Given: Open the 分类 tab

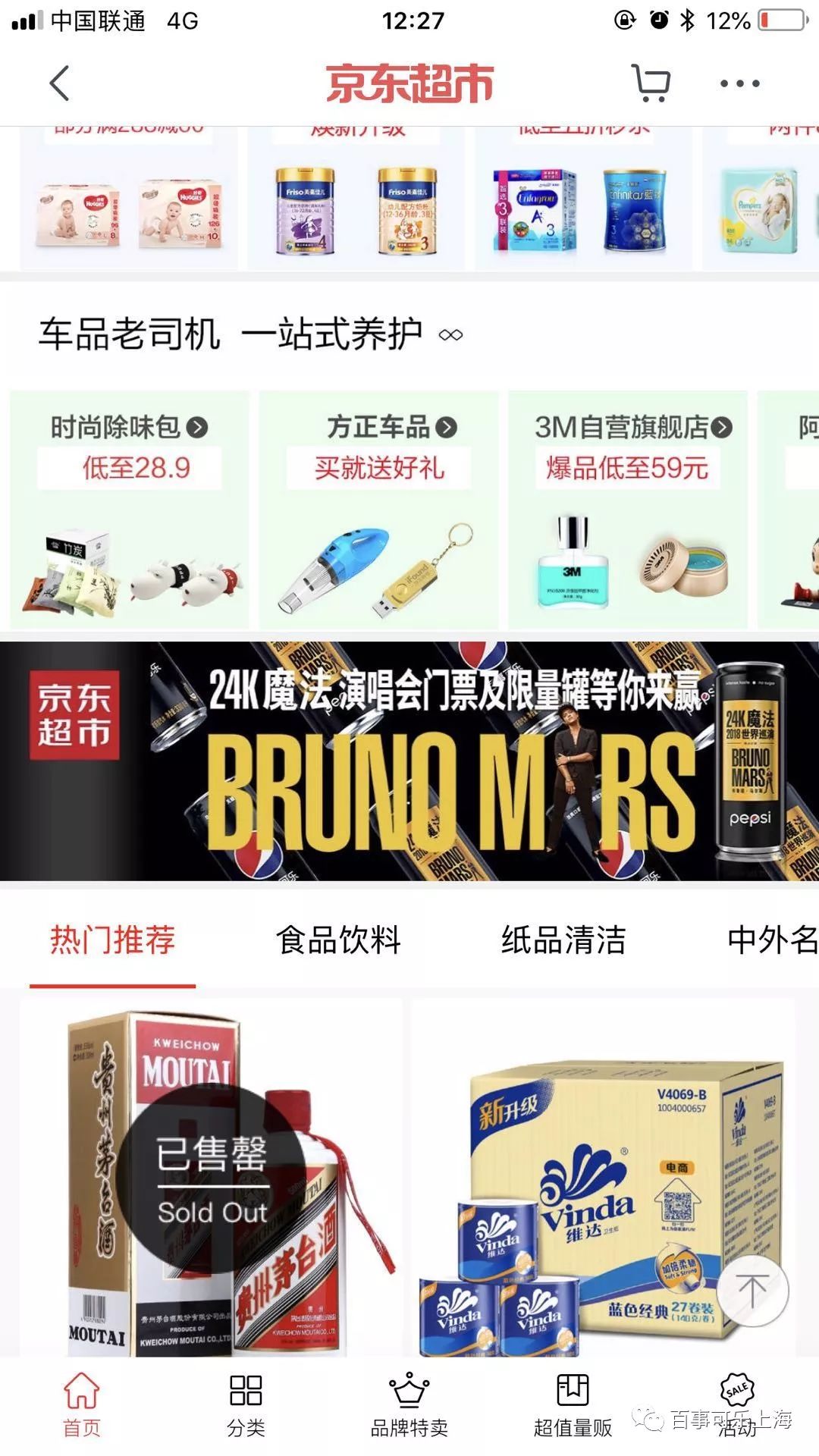Looking at the screenshot, I should click(x=246, y=1404).
